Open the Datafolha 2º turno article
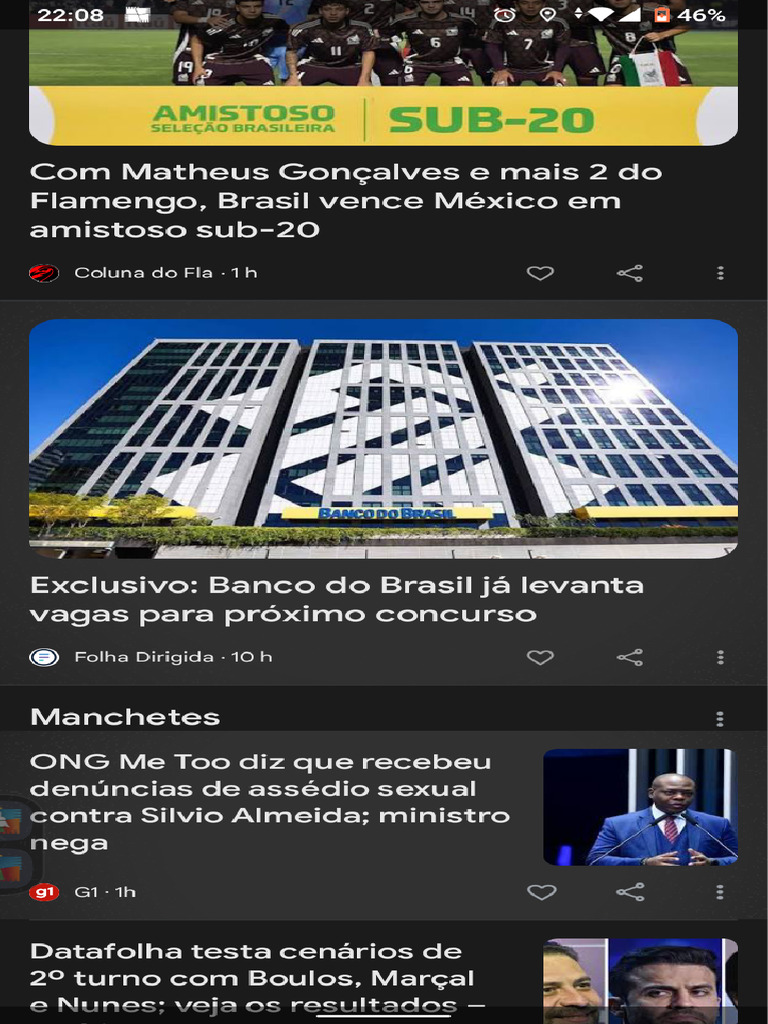 pos(252,977)
